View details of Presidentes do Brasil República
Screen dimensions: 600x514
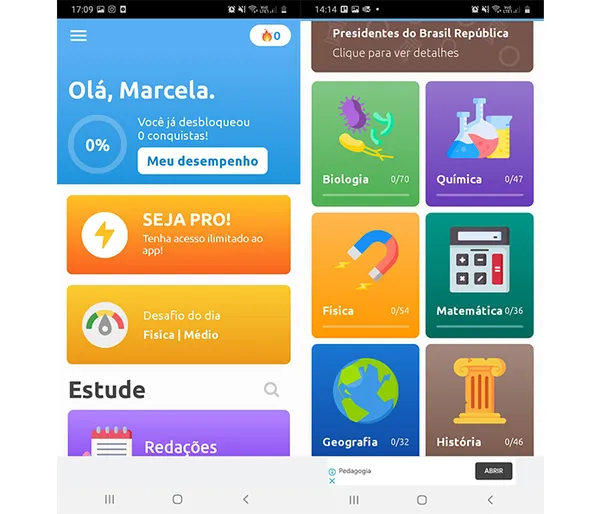tap(421, 43)
